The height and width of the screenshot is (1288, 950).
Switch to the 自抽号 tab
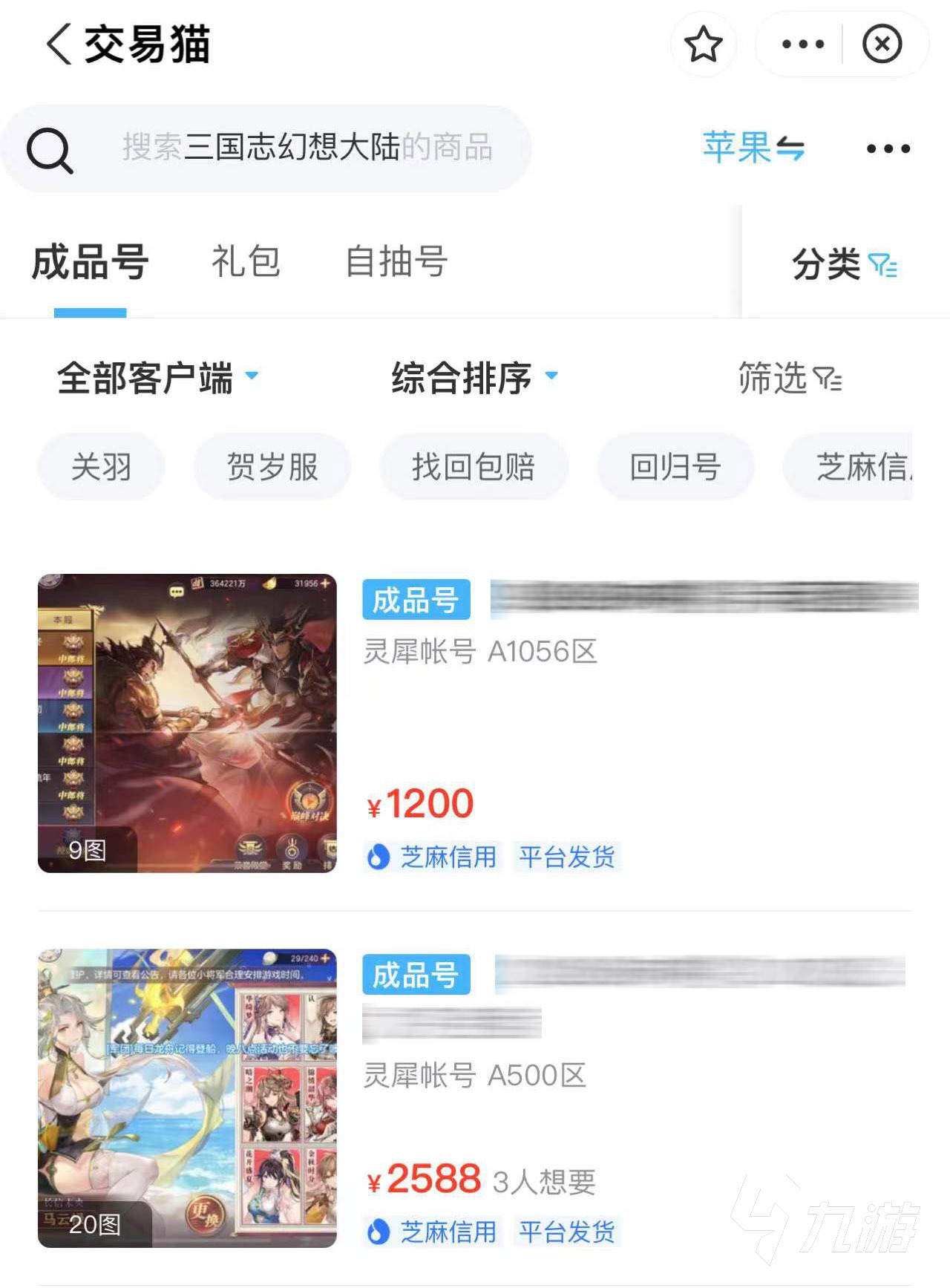pos(396,262)
